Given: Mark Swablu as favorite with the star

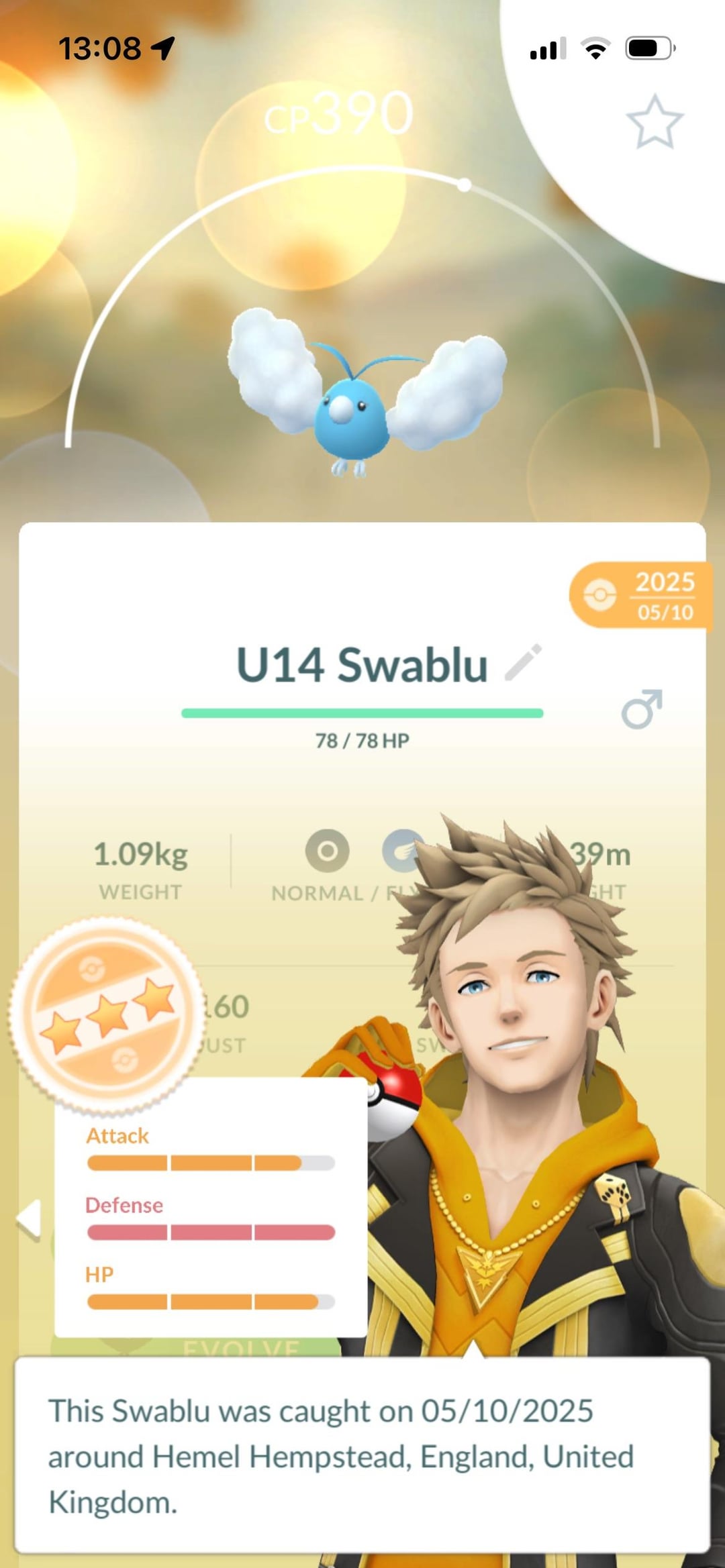Looking at the screenshot, I should [655, 122].
